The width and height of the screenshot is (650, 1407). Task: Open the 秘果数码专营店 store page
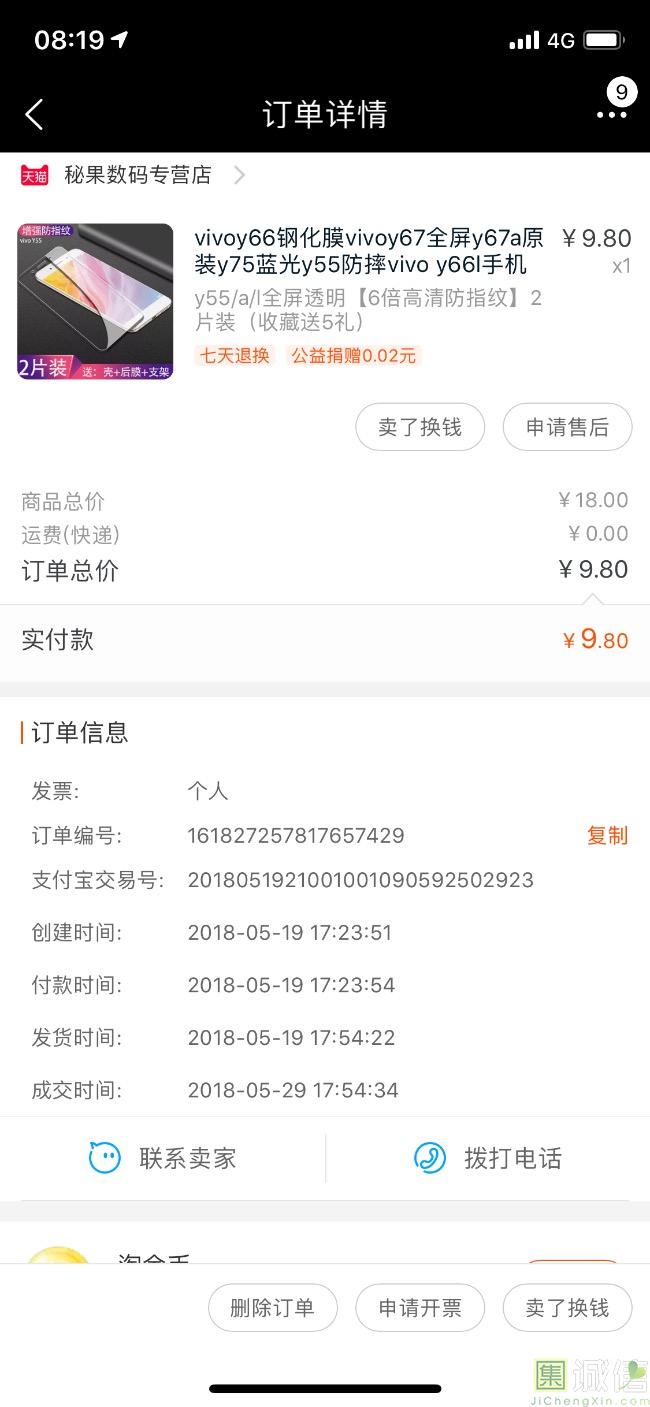point(138,175)
